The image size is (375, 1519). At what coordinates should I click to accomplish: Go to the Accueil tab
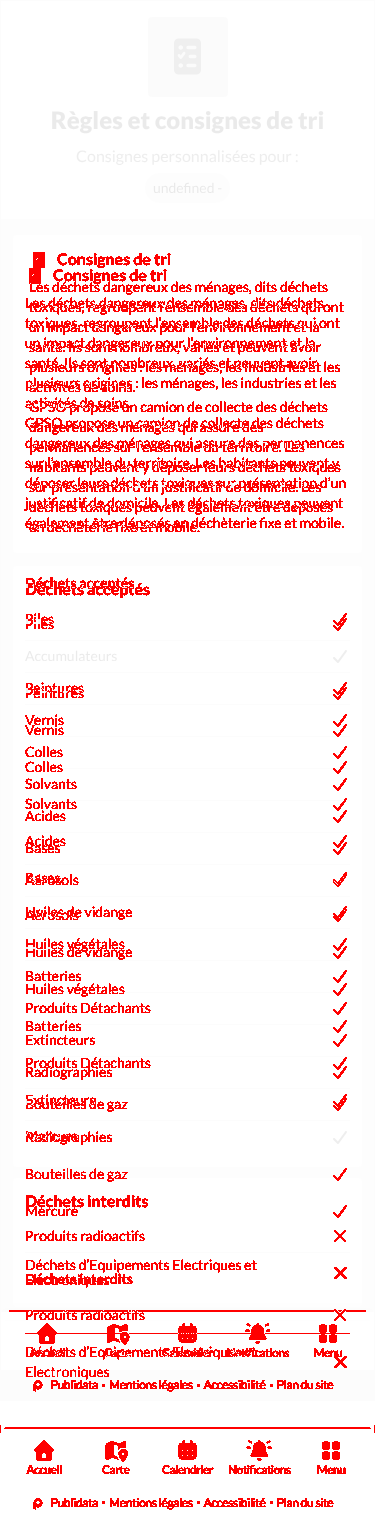(44, 1458)
